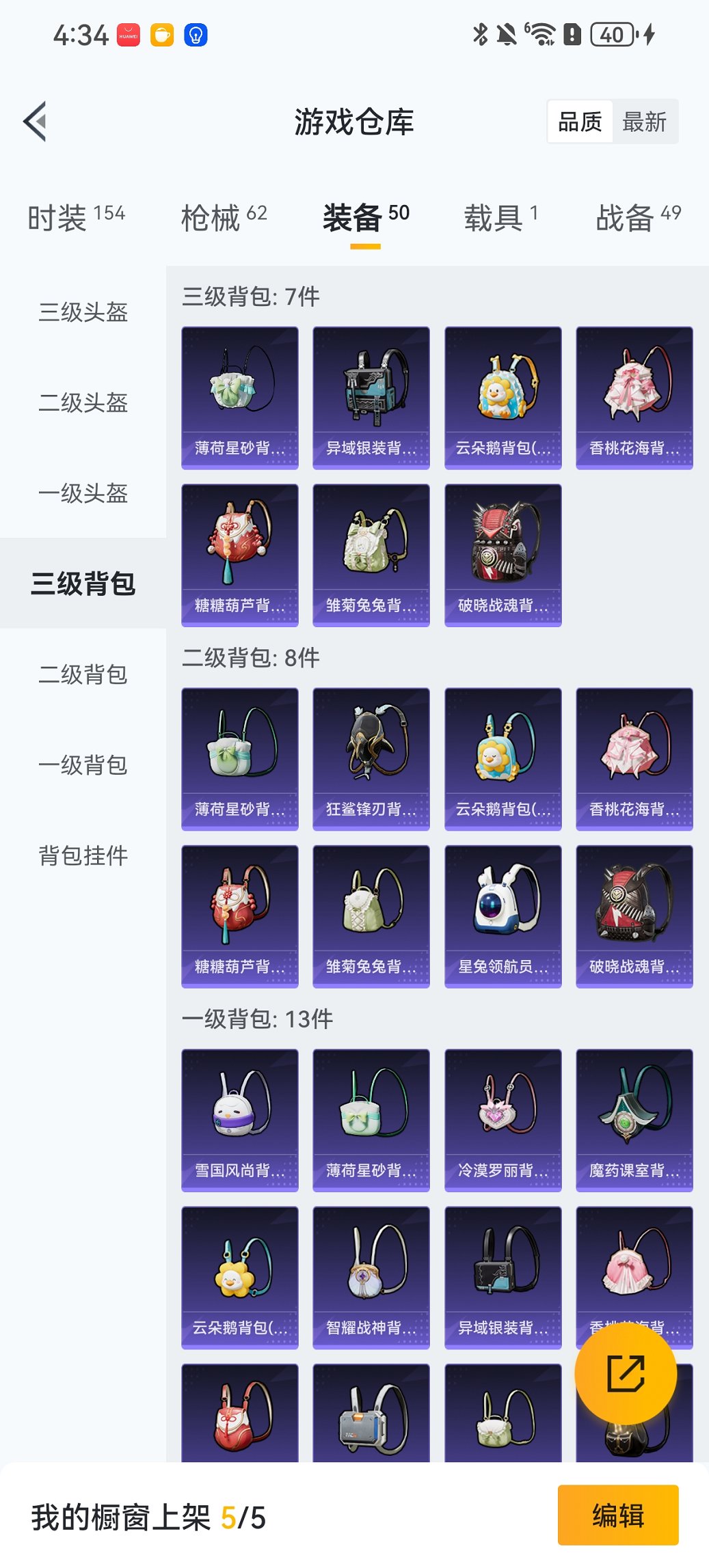Screen dimensions: 709x1568
Task: Open the 魔药课室 backpack item
Action: 634,1120
